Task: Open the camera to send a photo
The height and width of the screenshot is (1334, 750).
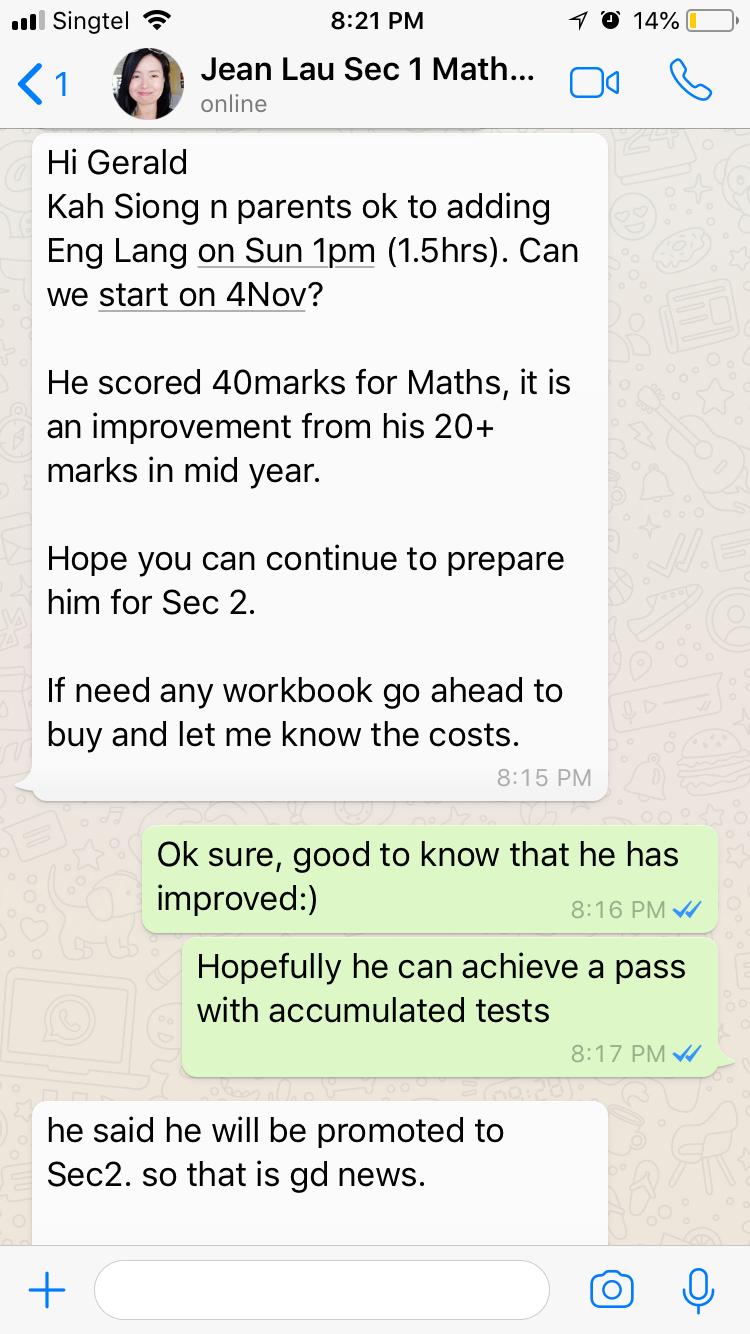Action: tap(611, 1290)
